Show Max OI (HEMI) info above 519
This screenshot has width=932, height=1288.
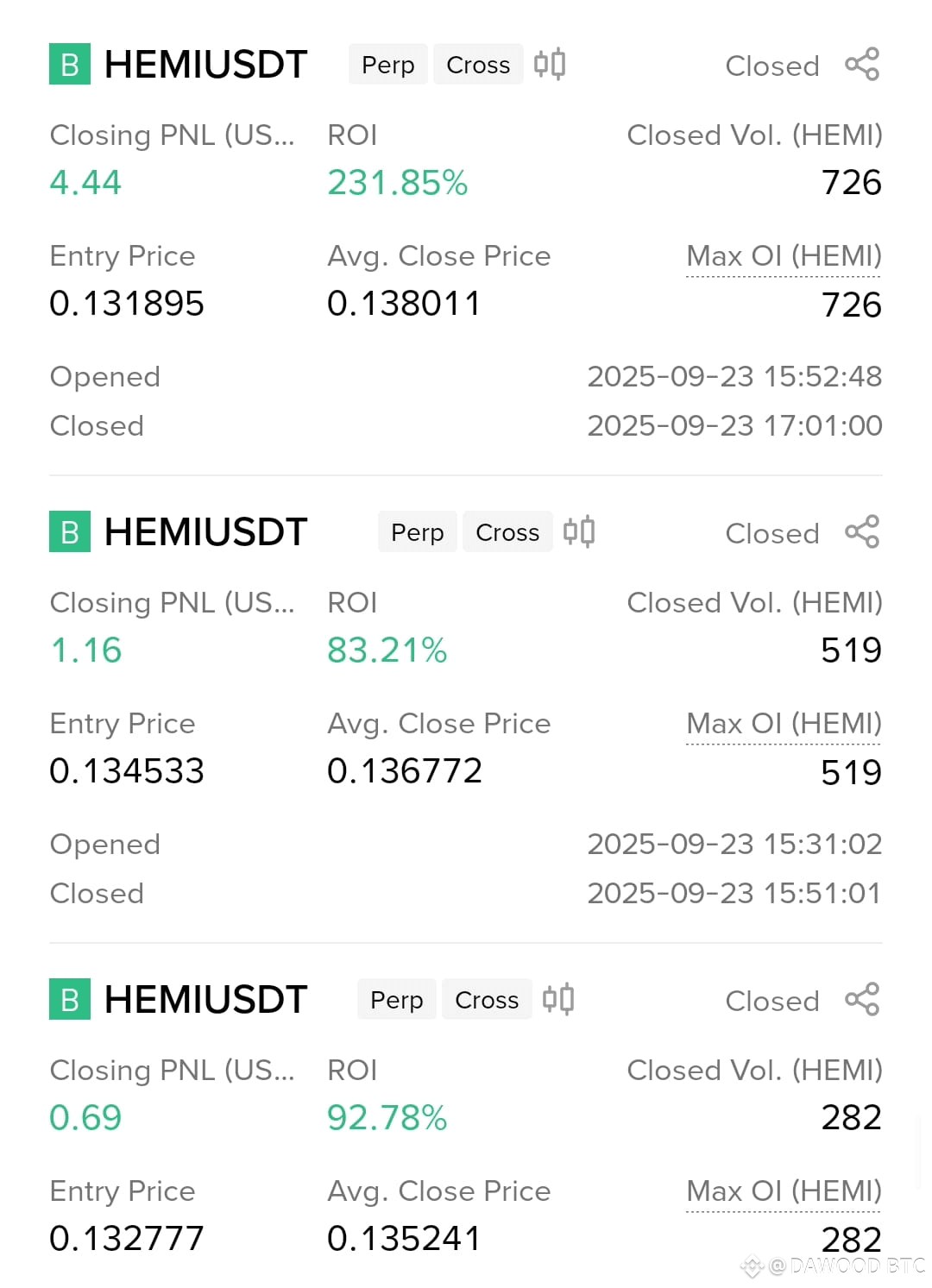(784, 724)
